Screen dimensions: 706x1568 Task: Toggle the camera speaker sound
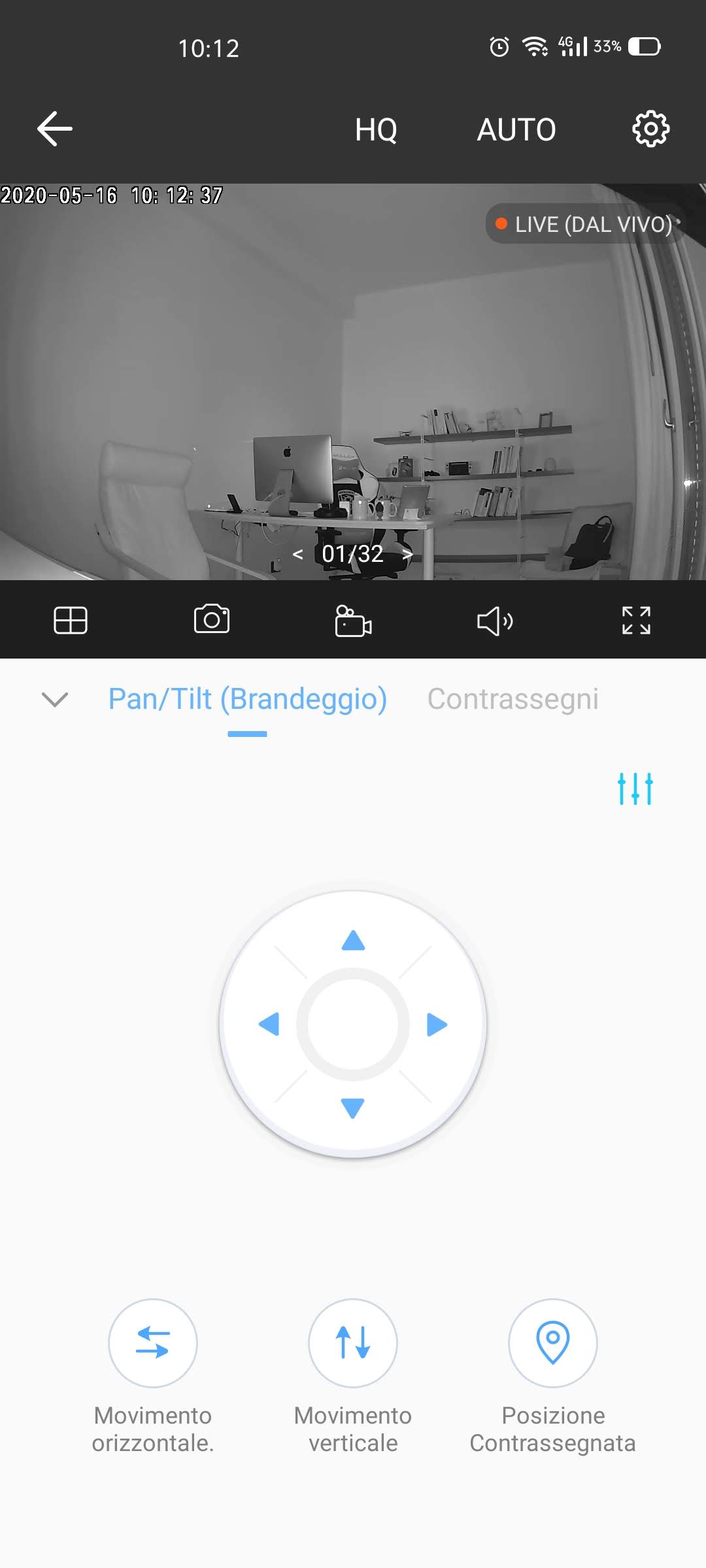pyautogui.click(x=495, y=621)
